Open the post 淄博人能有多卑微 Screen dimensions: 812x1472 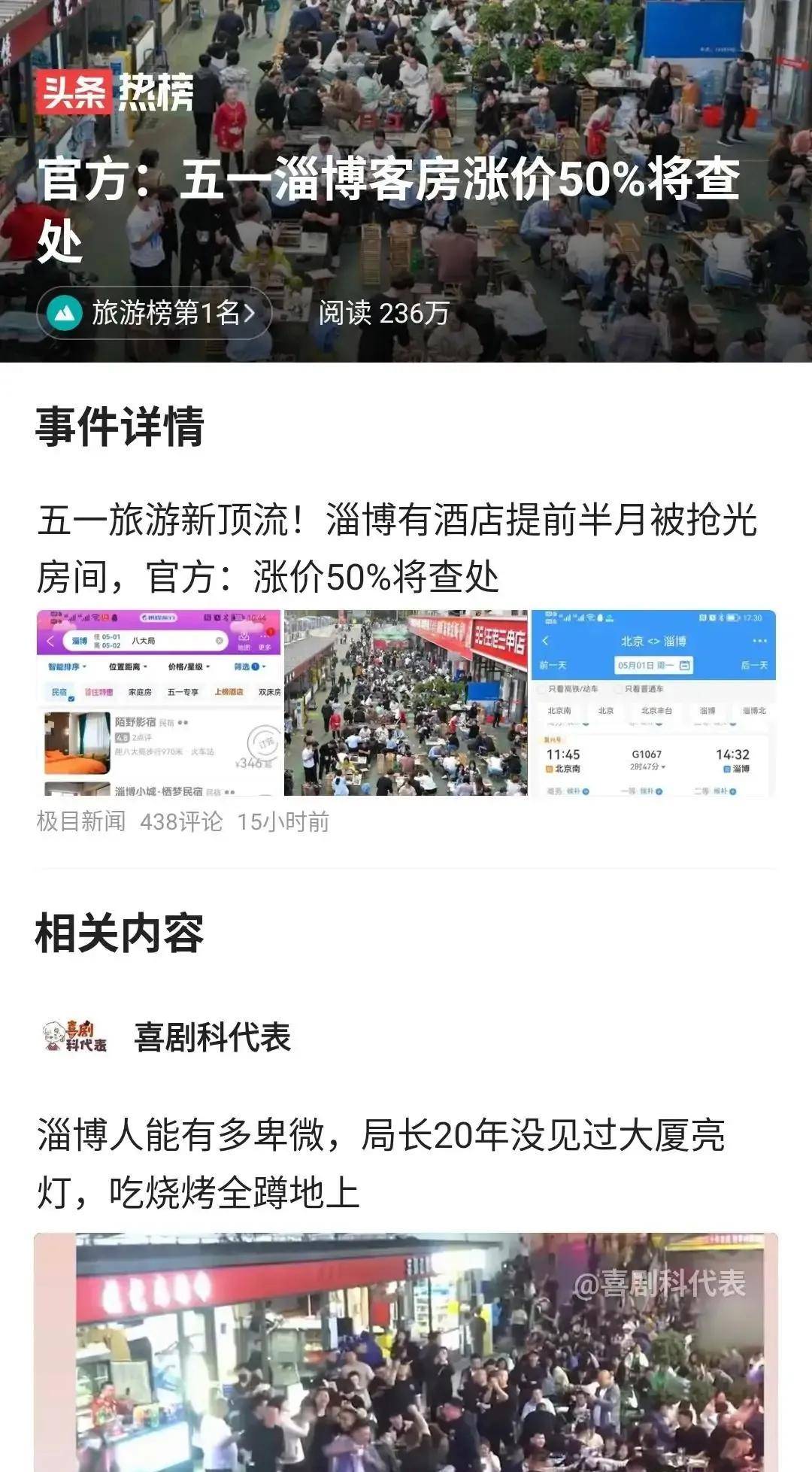(x=381, y=1163)
